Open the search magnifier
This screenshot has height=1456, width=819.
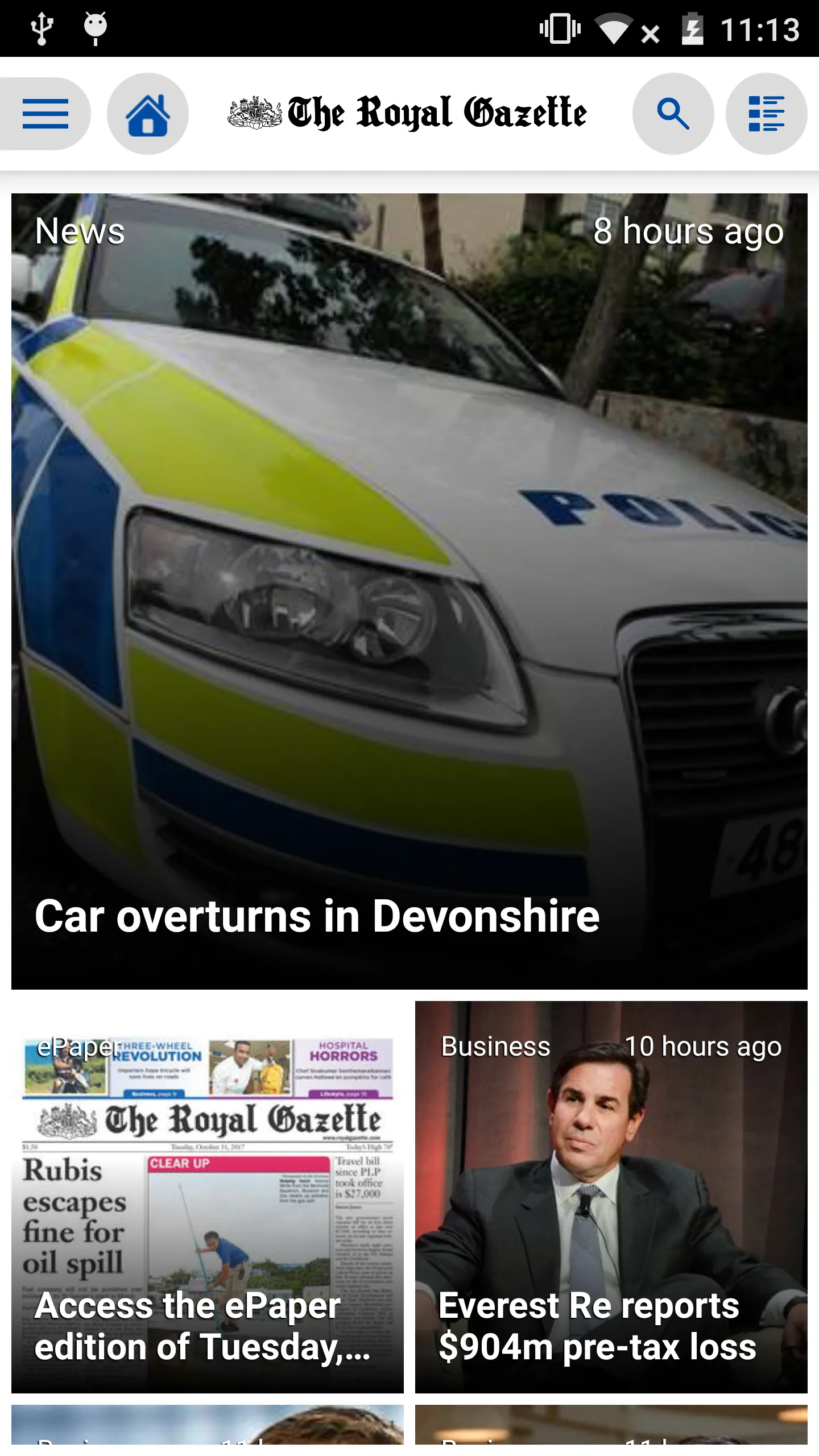[x=673, y=114]
